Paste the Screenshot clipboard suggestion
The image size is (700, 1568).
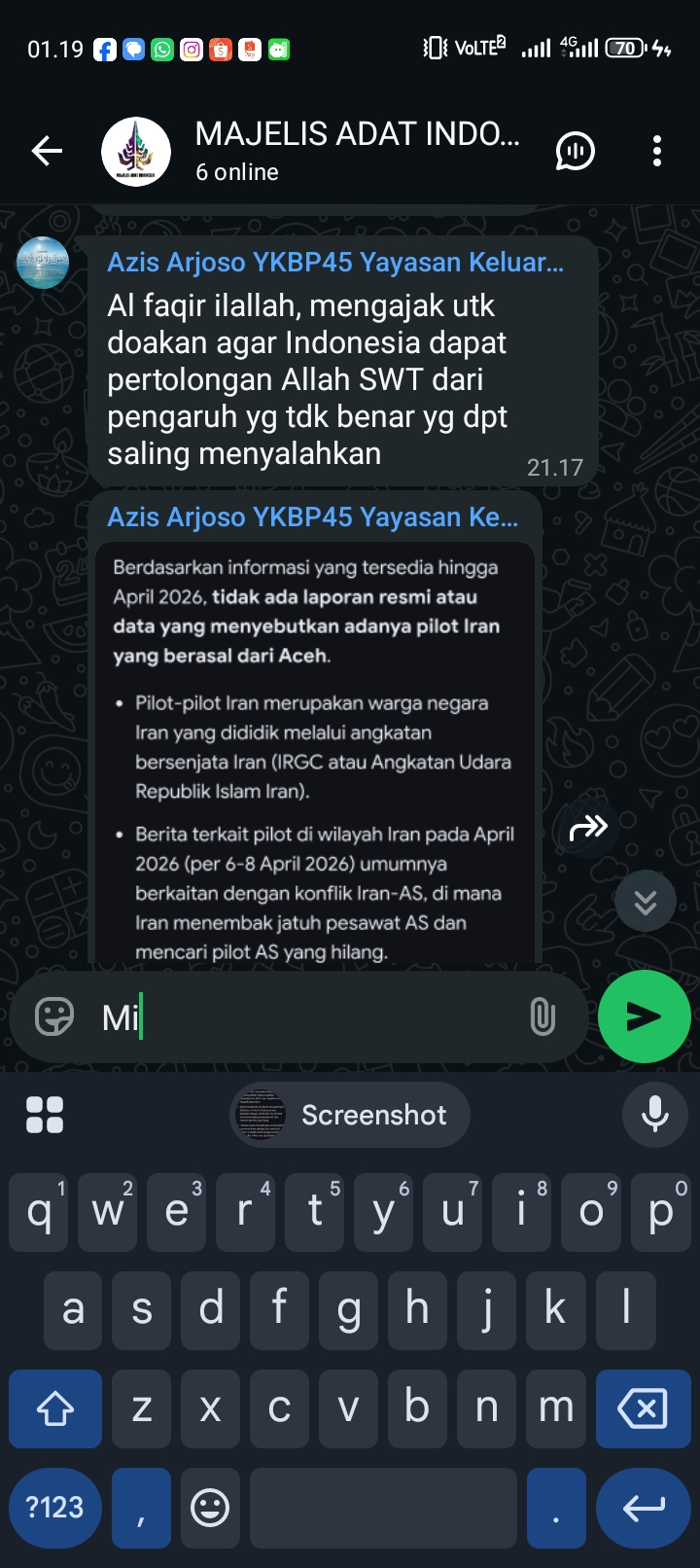click(x=350, y=1115)
